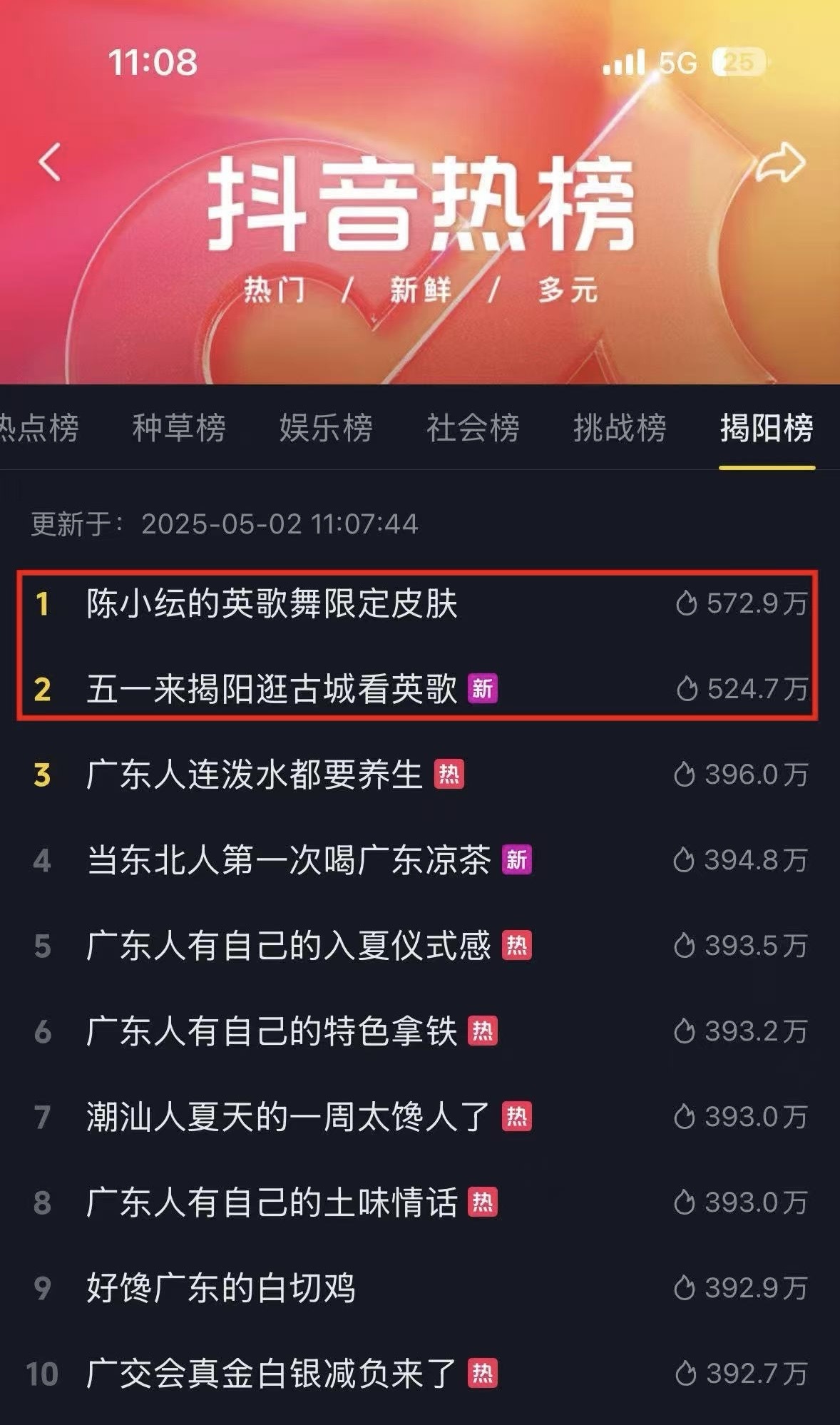Open topic 潮汕人夏天的一周太馋人了

point(288,1117)
